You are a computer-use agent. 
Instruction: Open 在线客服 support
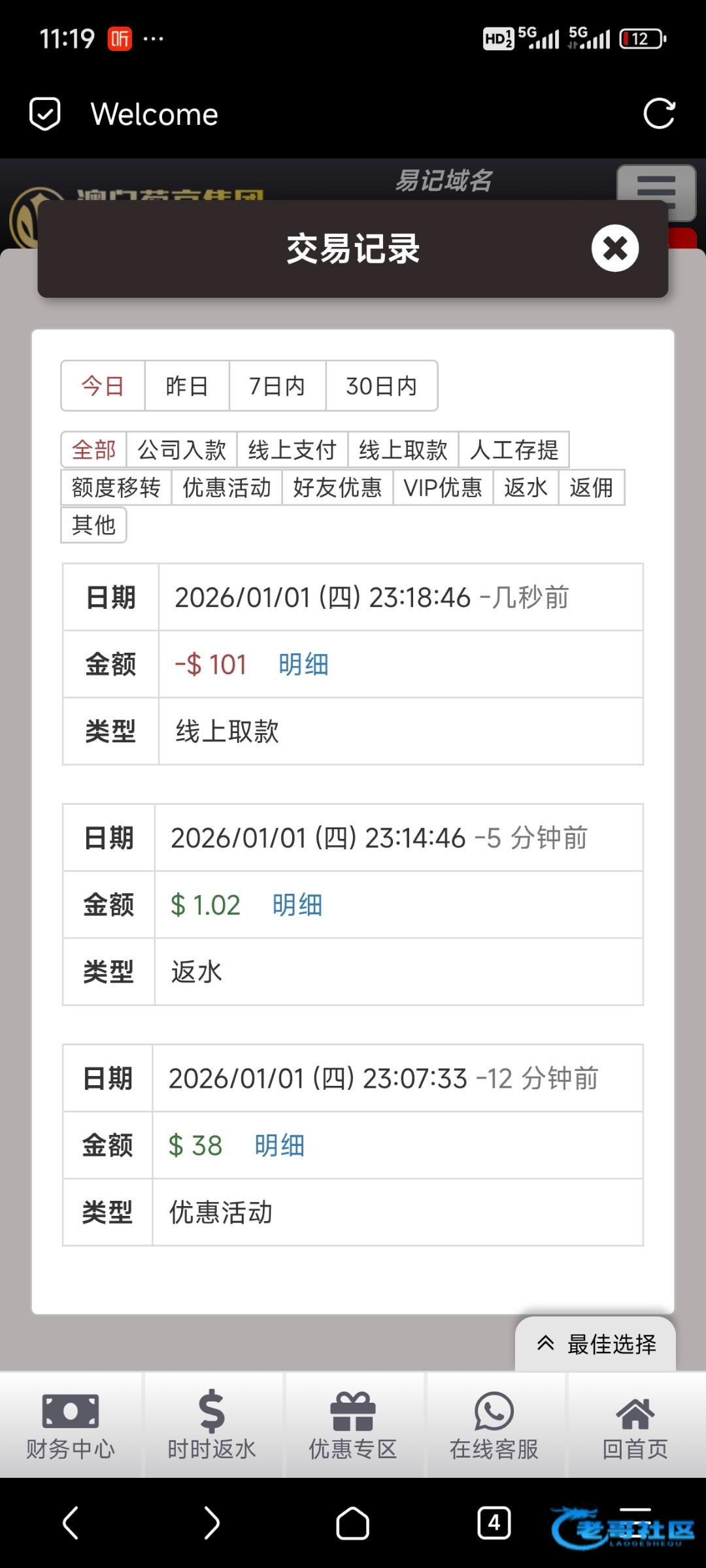[494, 1426]
